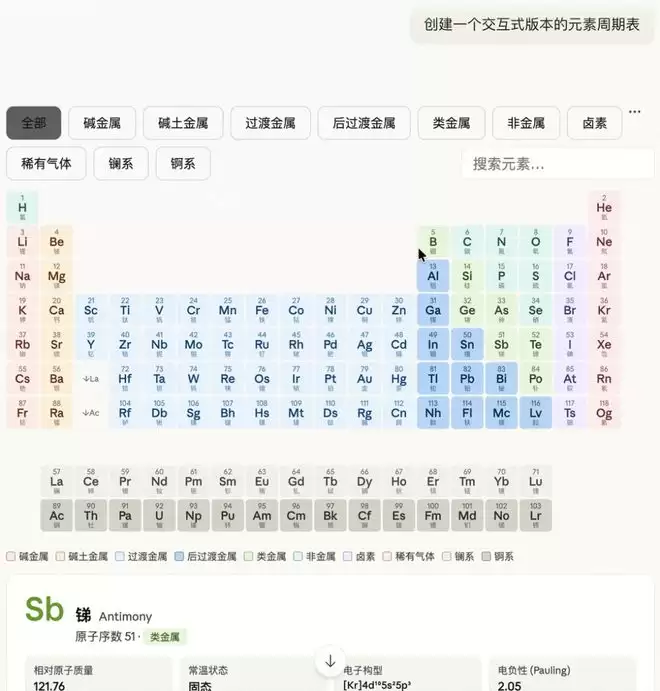The image size is (660, 691).
Task: Filter by 卤素
Action: tap(594, 123)
